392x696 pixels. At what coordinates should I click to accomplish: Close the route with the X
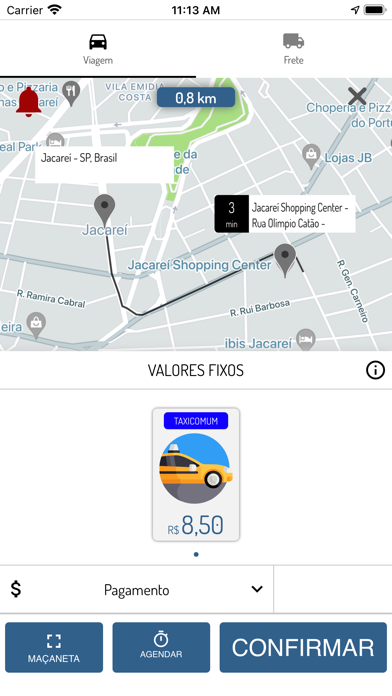point(357,96)
